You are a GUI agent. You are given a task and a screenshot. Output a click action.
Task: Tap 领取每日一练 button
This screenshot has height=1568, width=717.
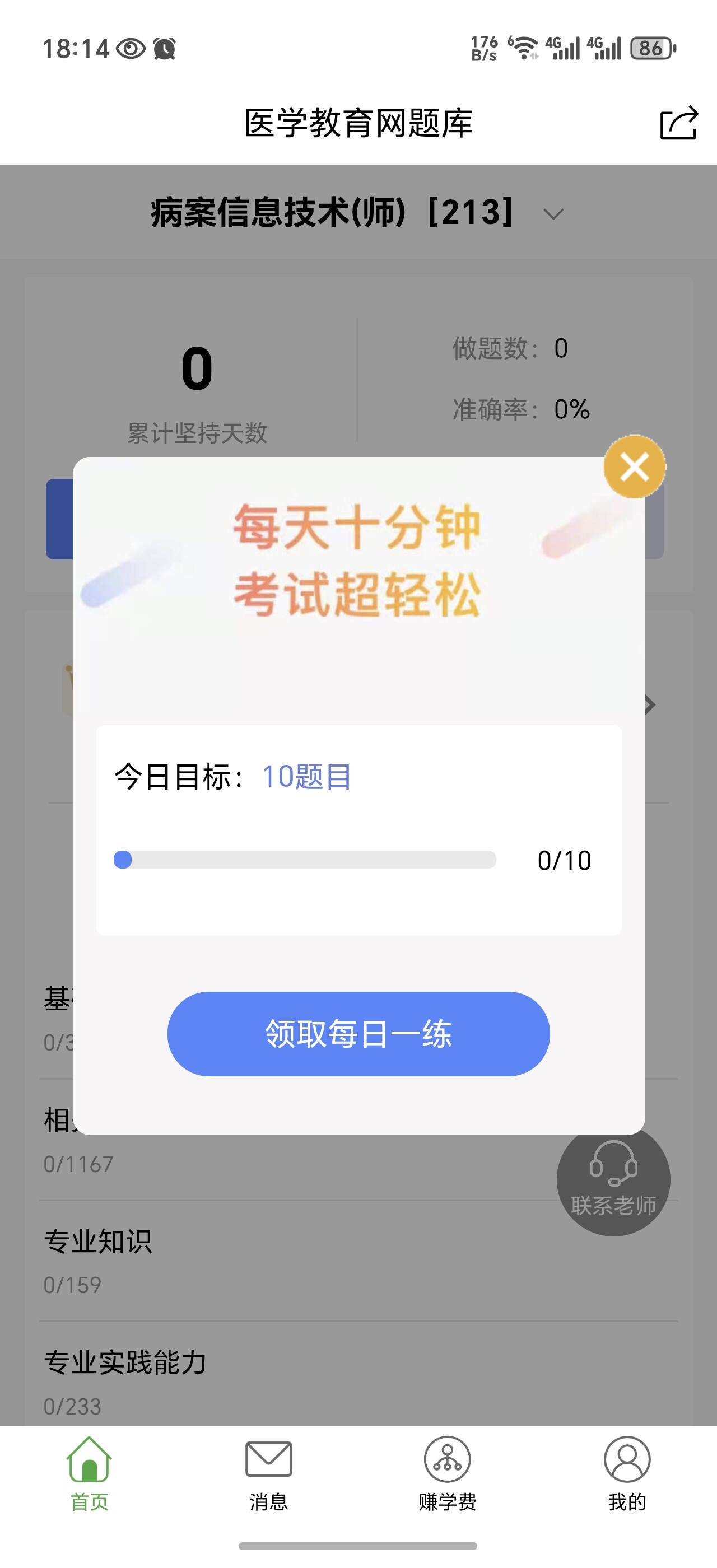click(358, 1033)
